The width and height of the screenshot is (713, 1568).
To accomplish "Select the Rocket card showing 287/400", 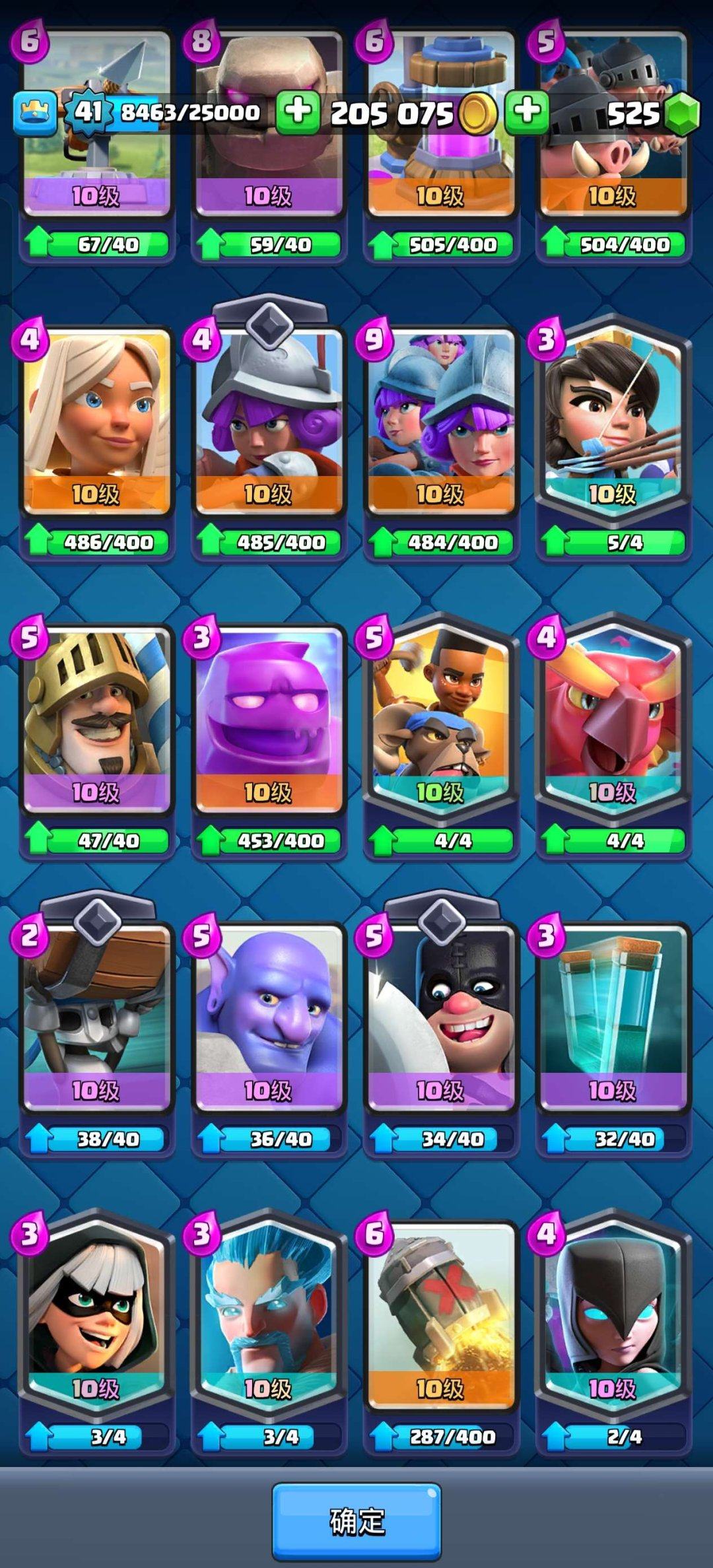I will 440,1314.
